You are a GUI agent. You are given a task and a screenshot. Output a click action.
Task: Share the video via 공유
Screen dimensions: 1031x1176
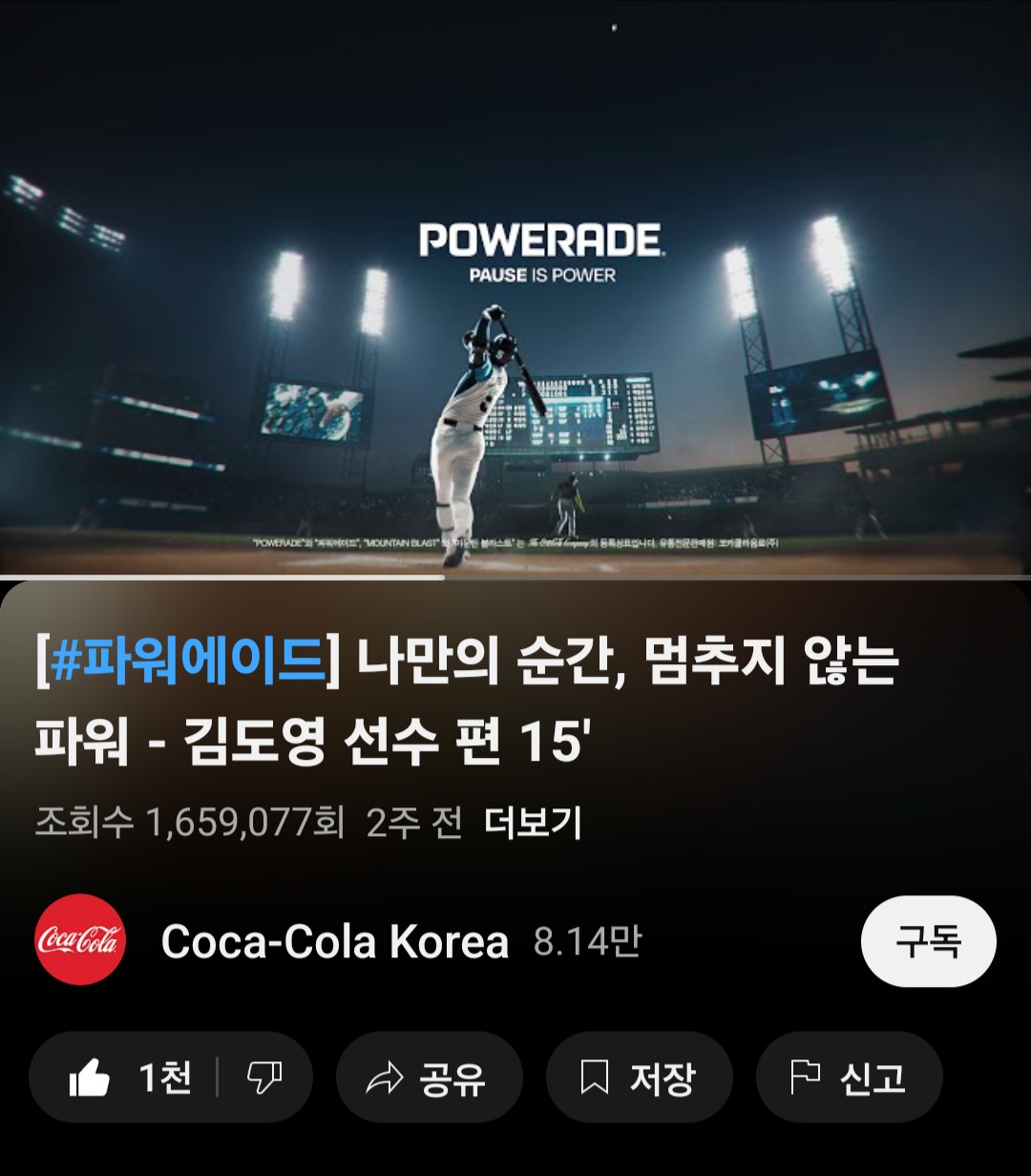click(429, 1079)
